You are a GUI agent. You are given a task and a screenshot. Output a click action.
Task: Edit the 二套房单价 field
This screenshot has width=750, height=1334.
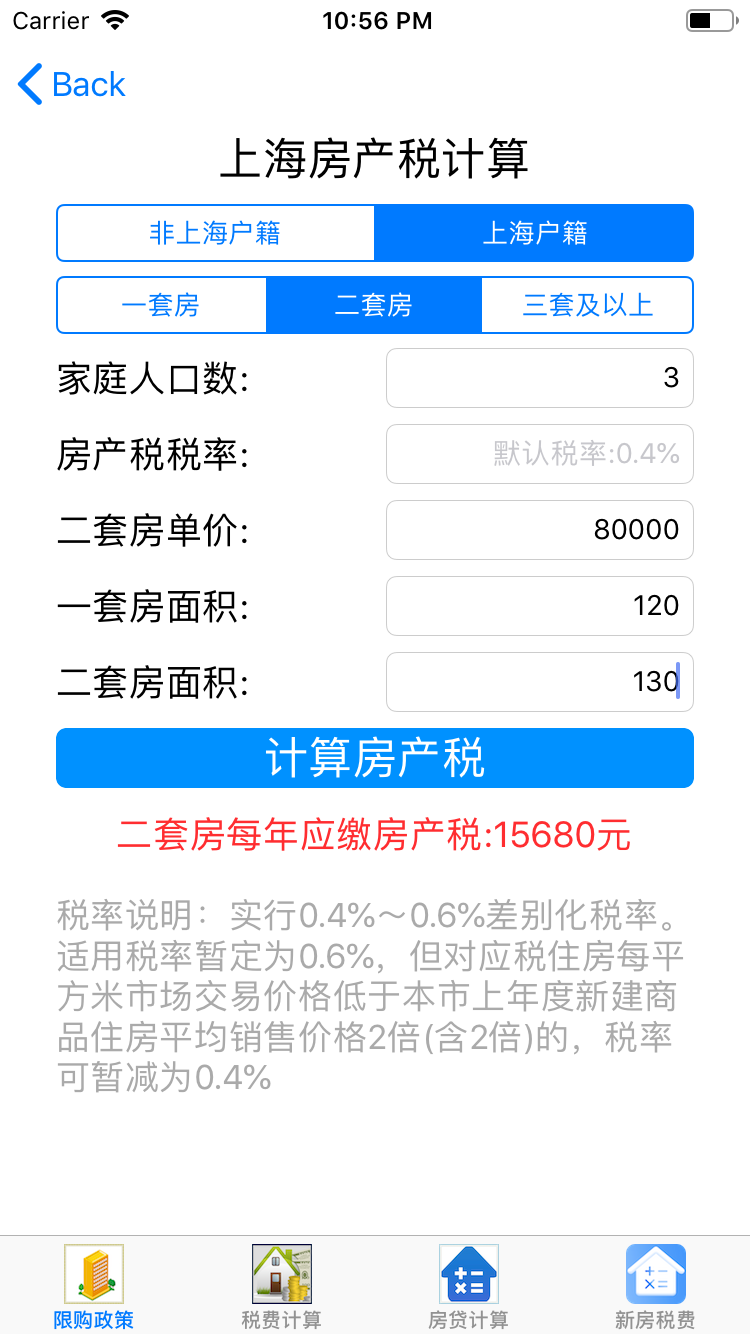click(539, 530)
